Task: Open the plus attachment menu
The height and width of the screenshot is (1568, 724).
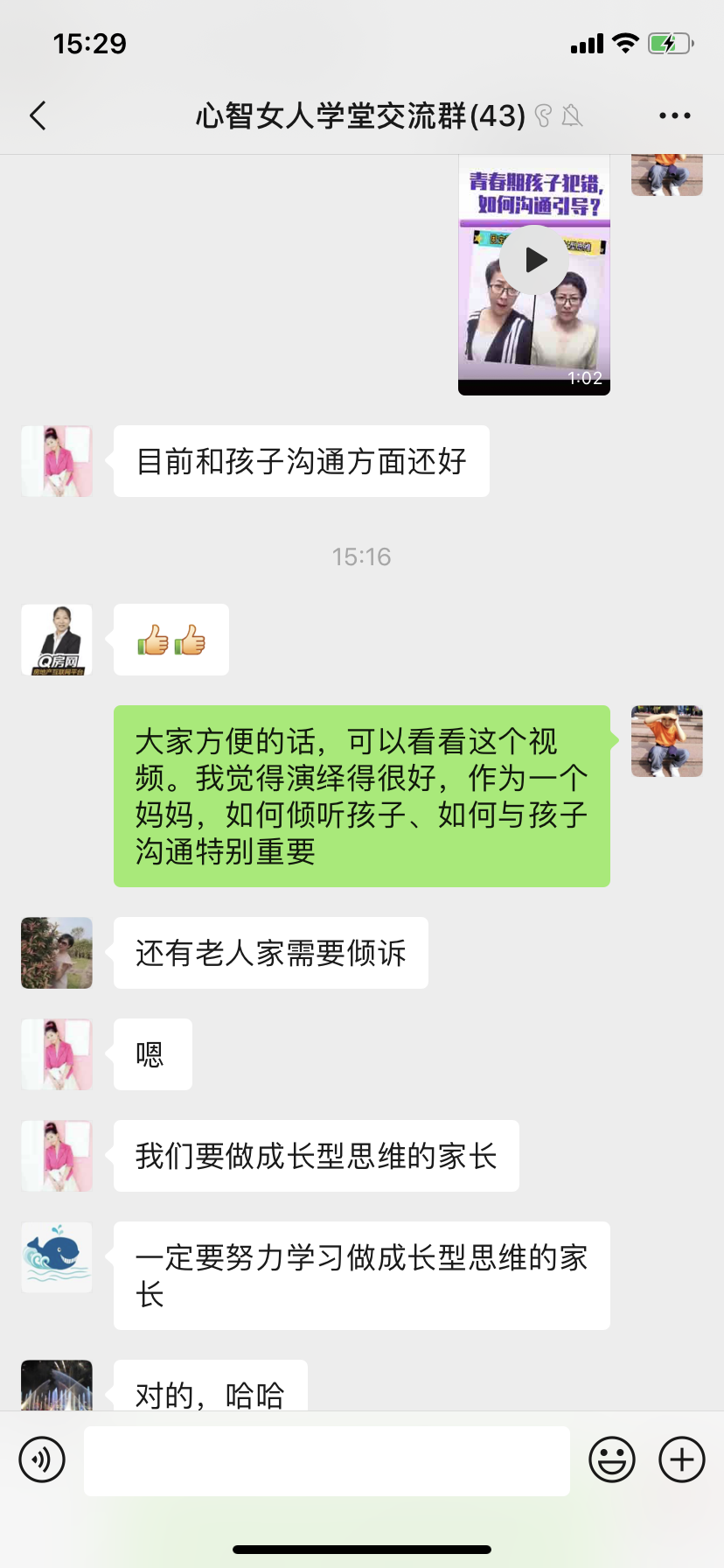Action: pos(681,1459)
